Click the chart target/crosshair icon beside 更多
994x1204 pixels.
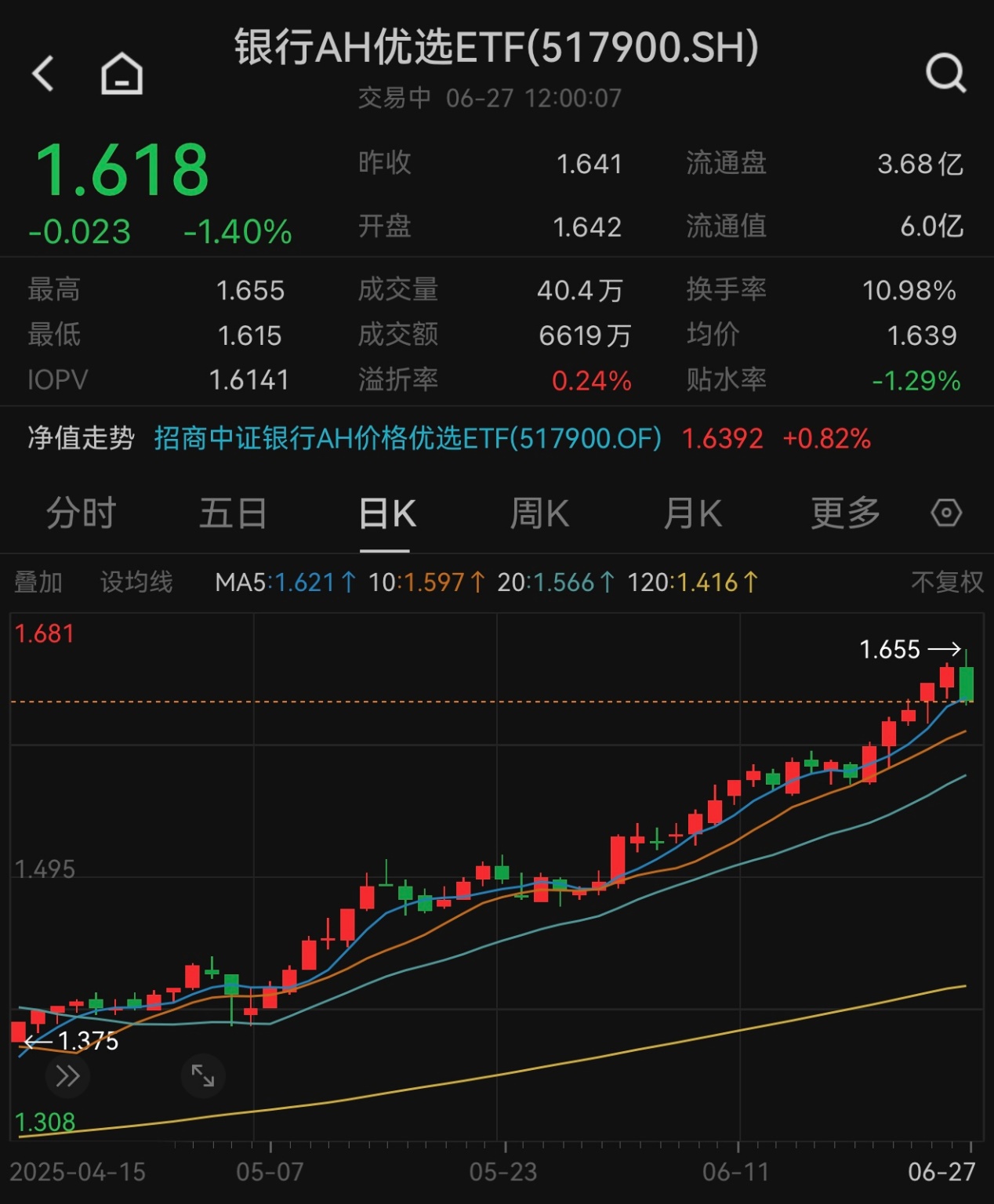(945, 513)
